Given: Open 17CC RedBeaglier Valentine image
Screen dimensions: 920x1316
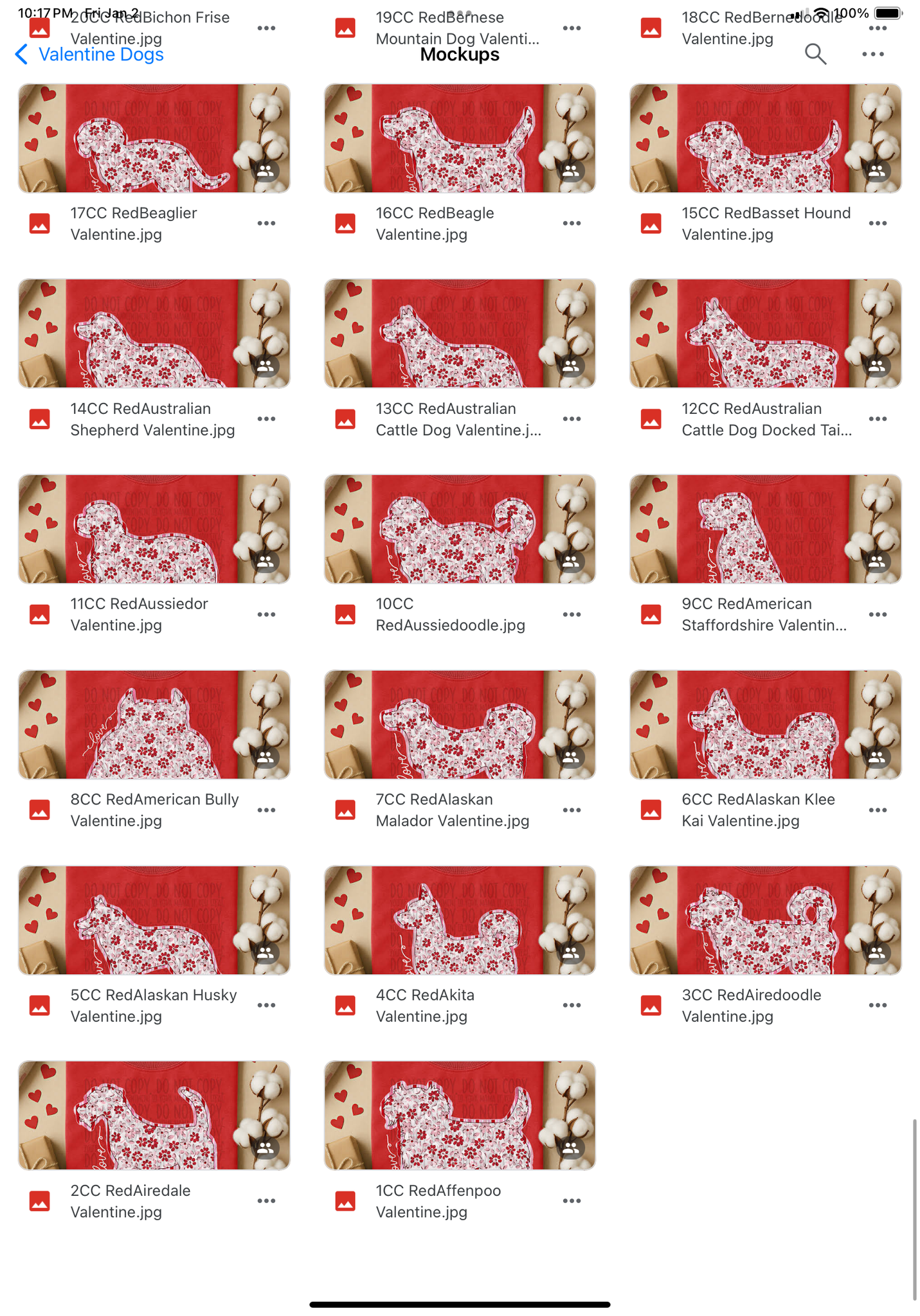Looking at the screenshot, I should coord(154,138).
